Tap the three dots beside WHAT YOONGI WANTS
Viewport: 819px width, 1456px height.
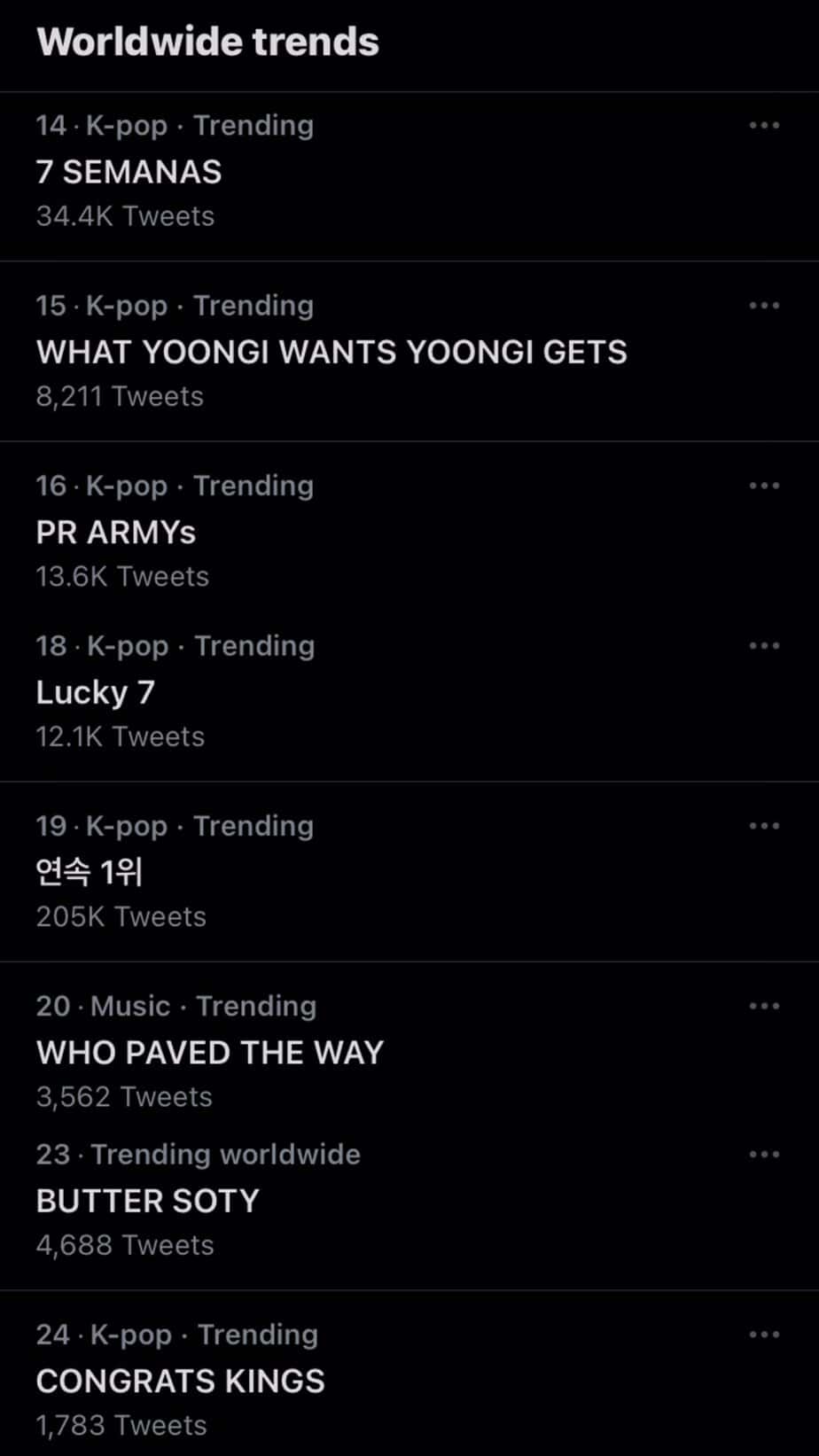click(763, 306)
